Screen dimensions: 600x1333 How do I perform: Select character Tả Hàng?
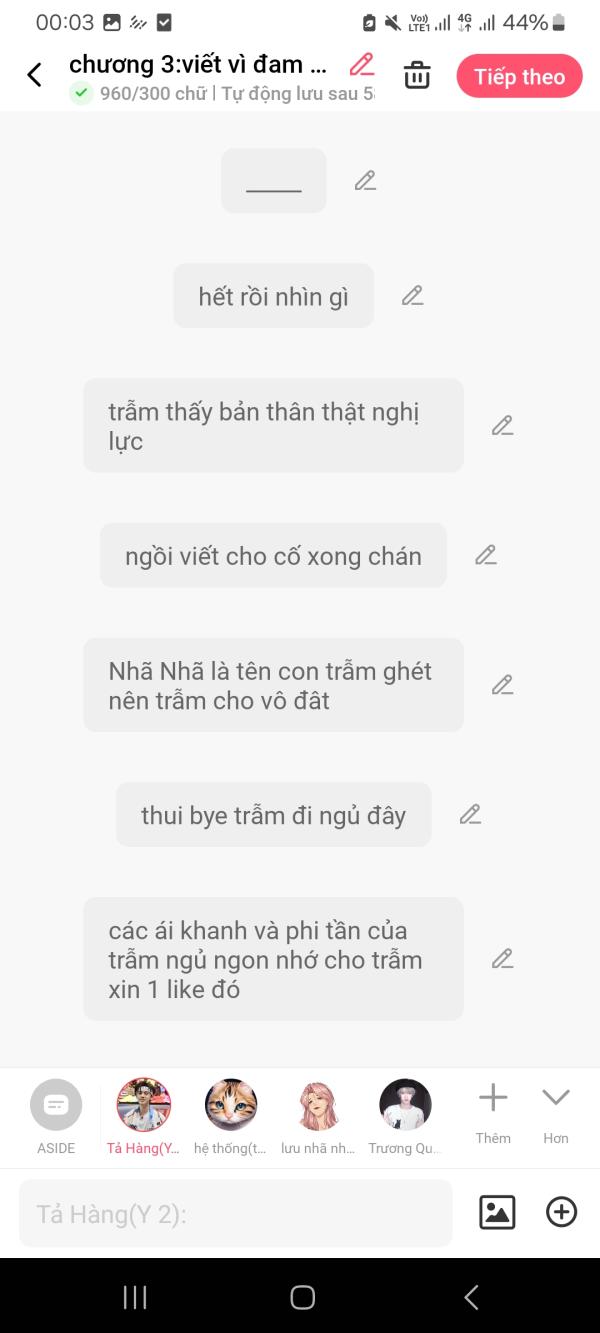[144, 1117]
